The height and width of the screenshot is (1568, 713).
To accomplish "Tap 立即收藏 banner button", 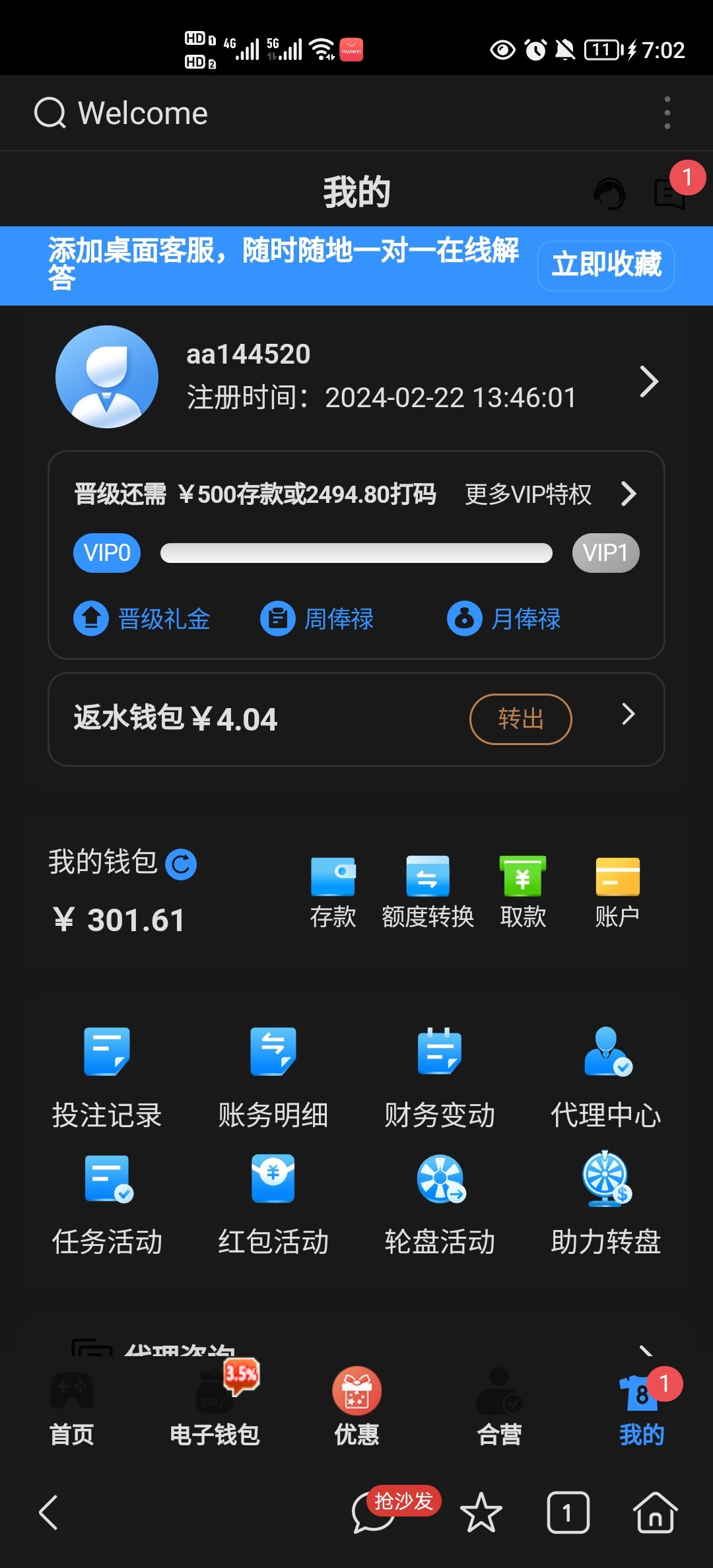I will [x=605, y=265].
